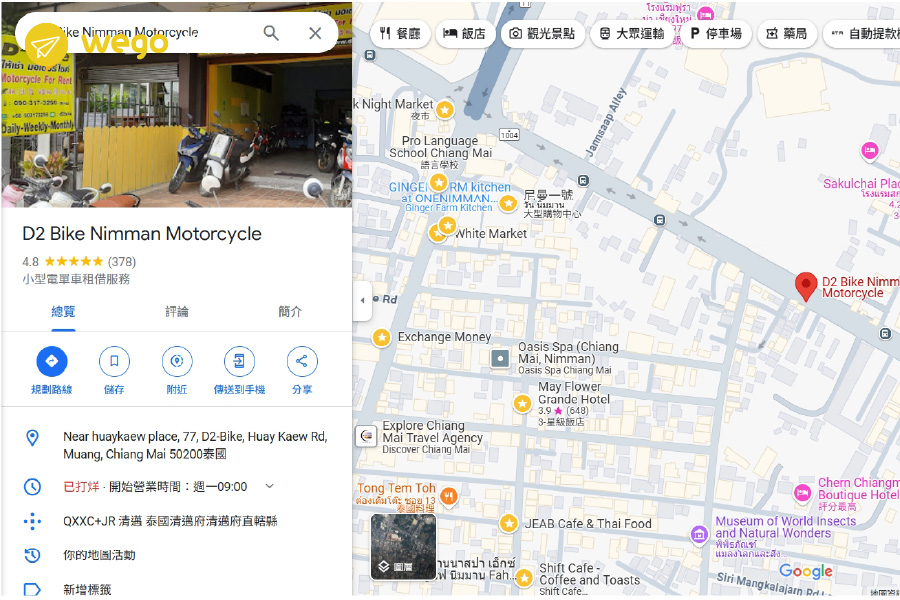Image resolution: width=900 pixels, height=600 pixels.
Task: Share this place with 分享
Action: tap(302, 361)
